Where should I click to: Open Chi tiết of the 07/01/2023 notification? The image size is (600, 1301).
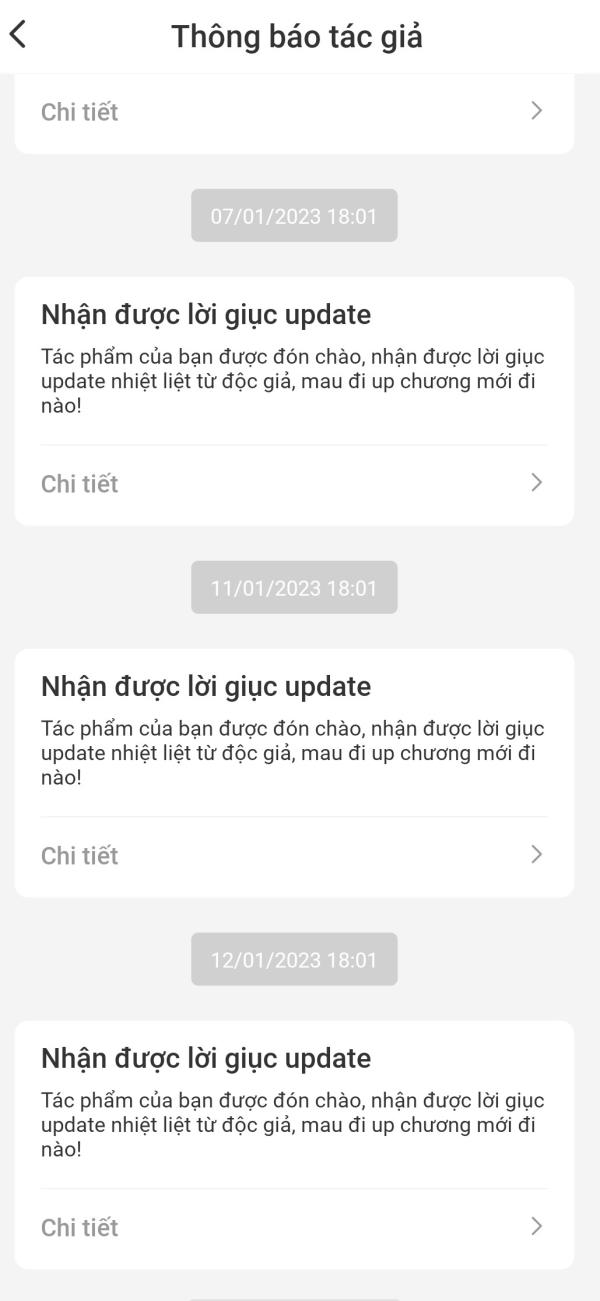point(294,484)
